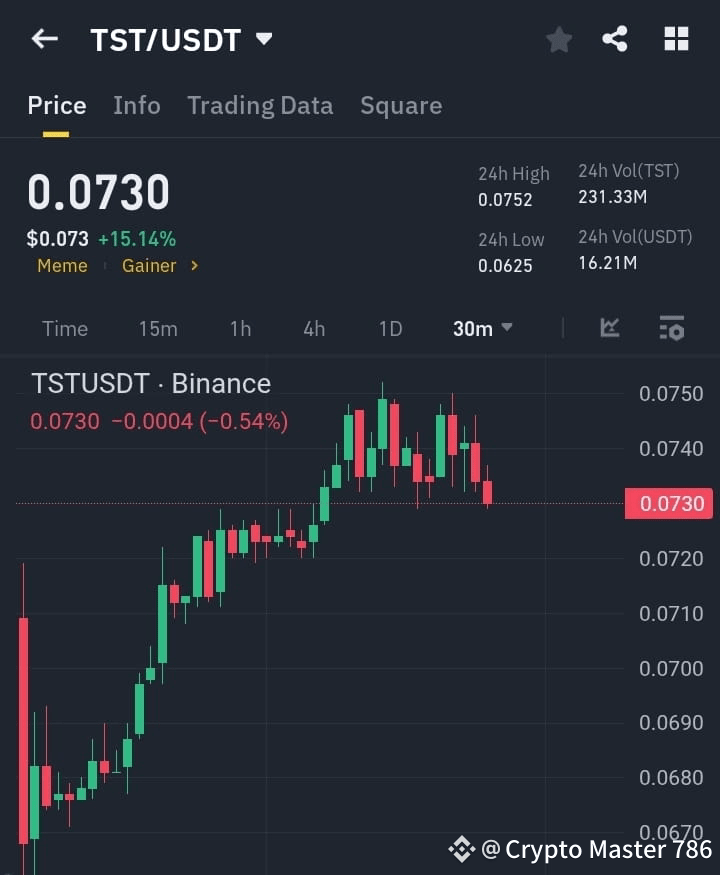
Task: Open the technical indicators icon
Action: (x=609, y=327)
